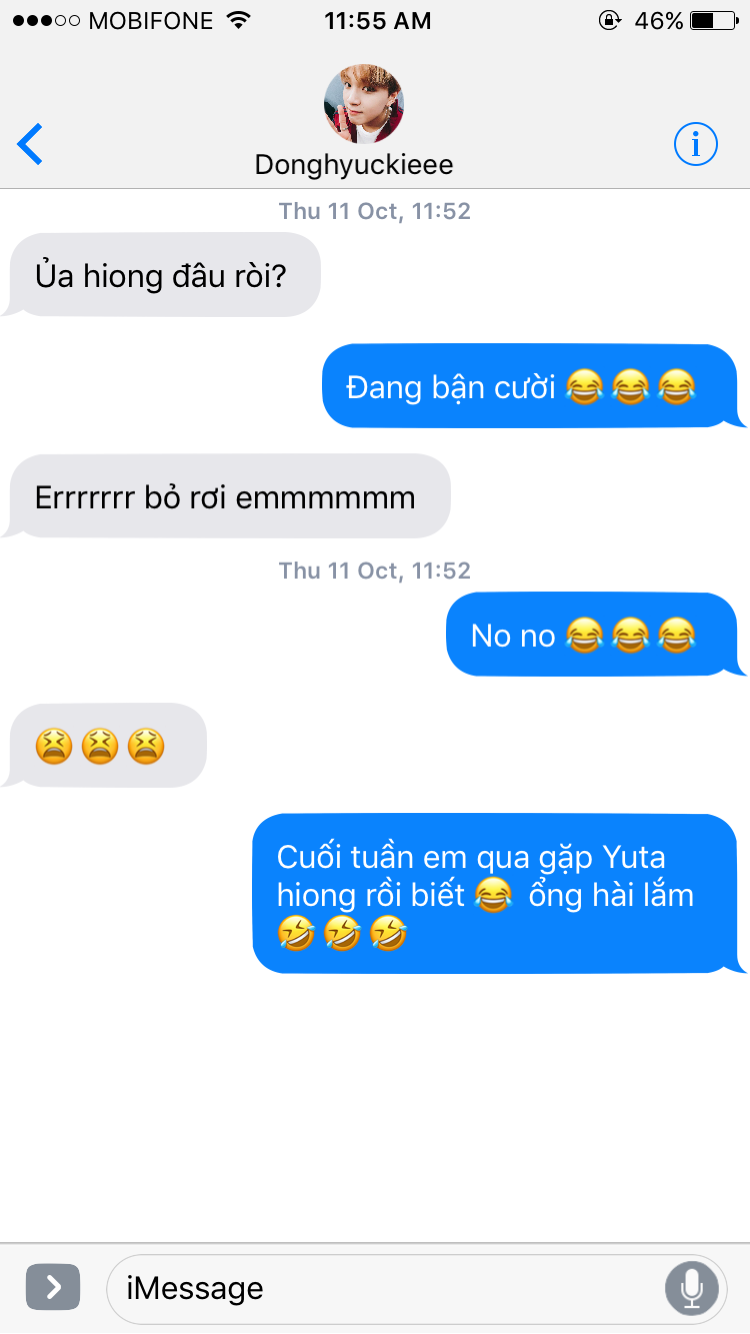Open Donghyuckieee's contact avatar

pos(364,104)
